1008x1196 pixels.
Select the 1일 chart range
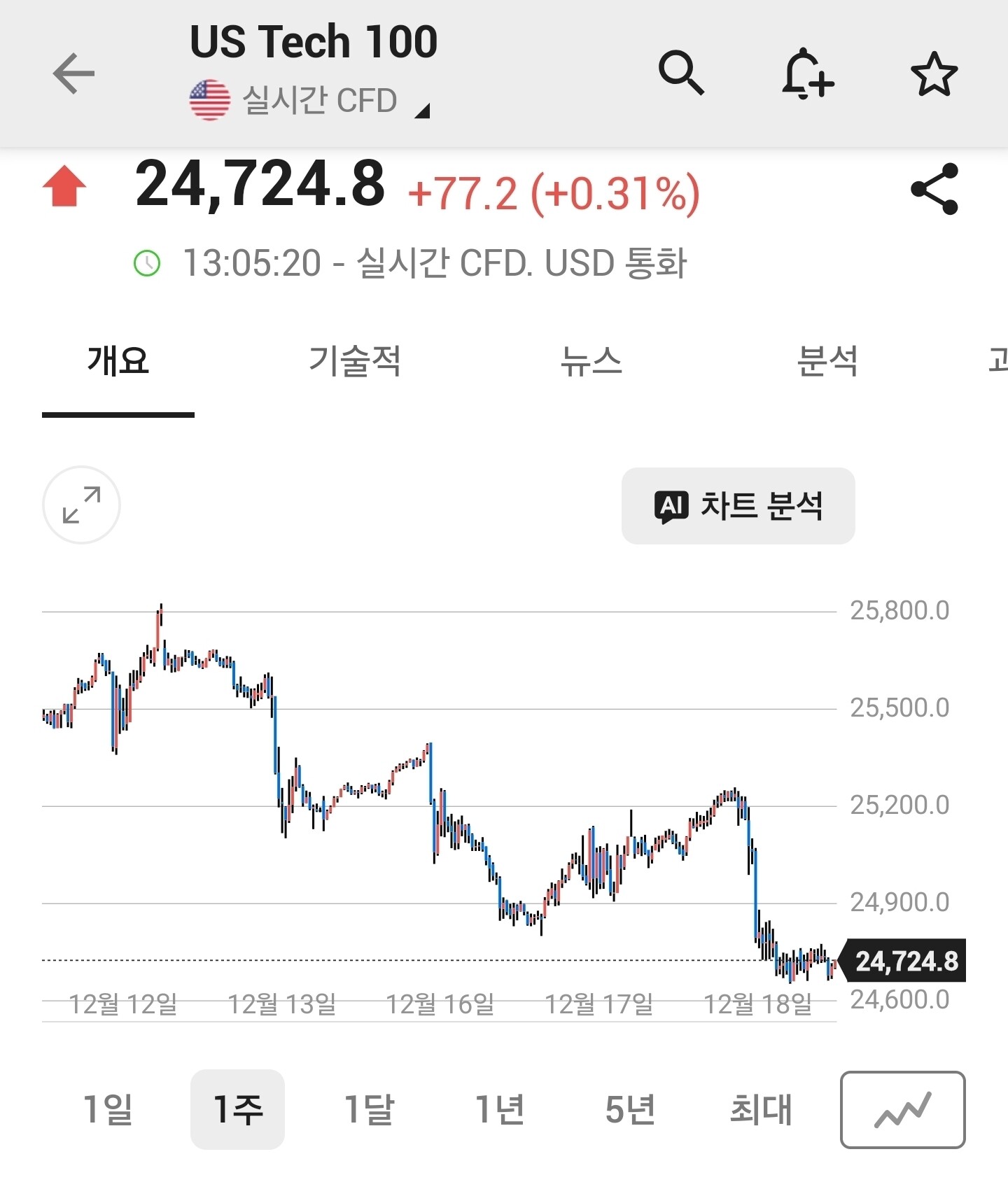coord(107,1109)
